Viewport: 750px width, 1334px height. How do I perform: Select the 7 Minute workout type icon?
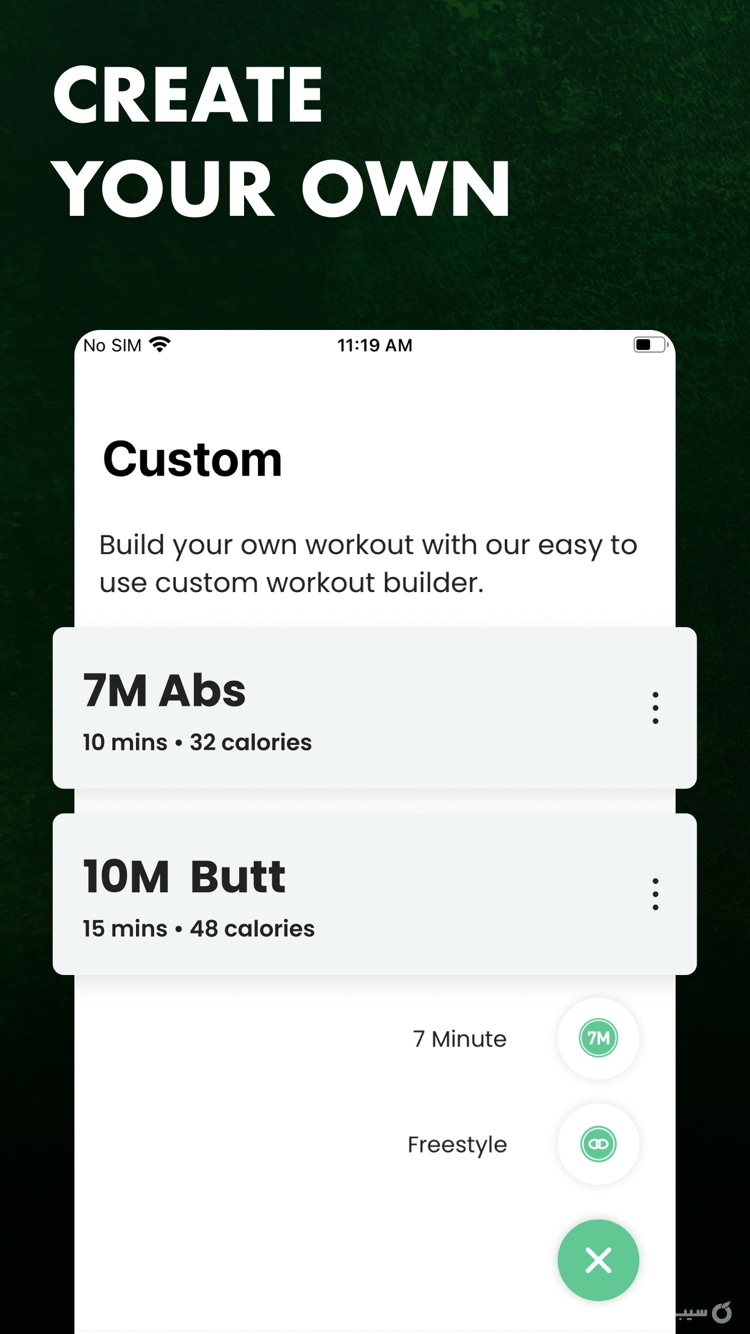598,1039
